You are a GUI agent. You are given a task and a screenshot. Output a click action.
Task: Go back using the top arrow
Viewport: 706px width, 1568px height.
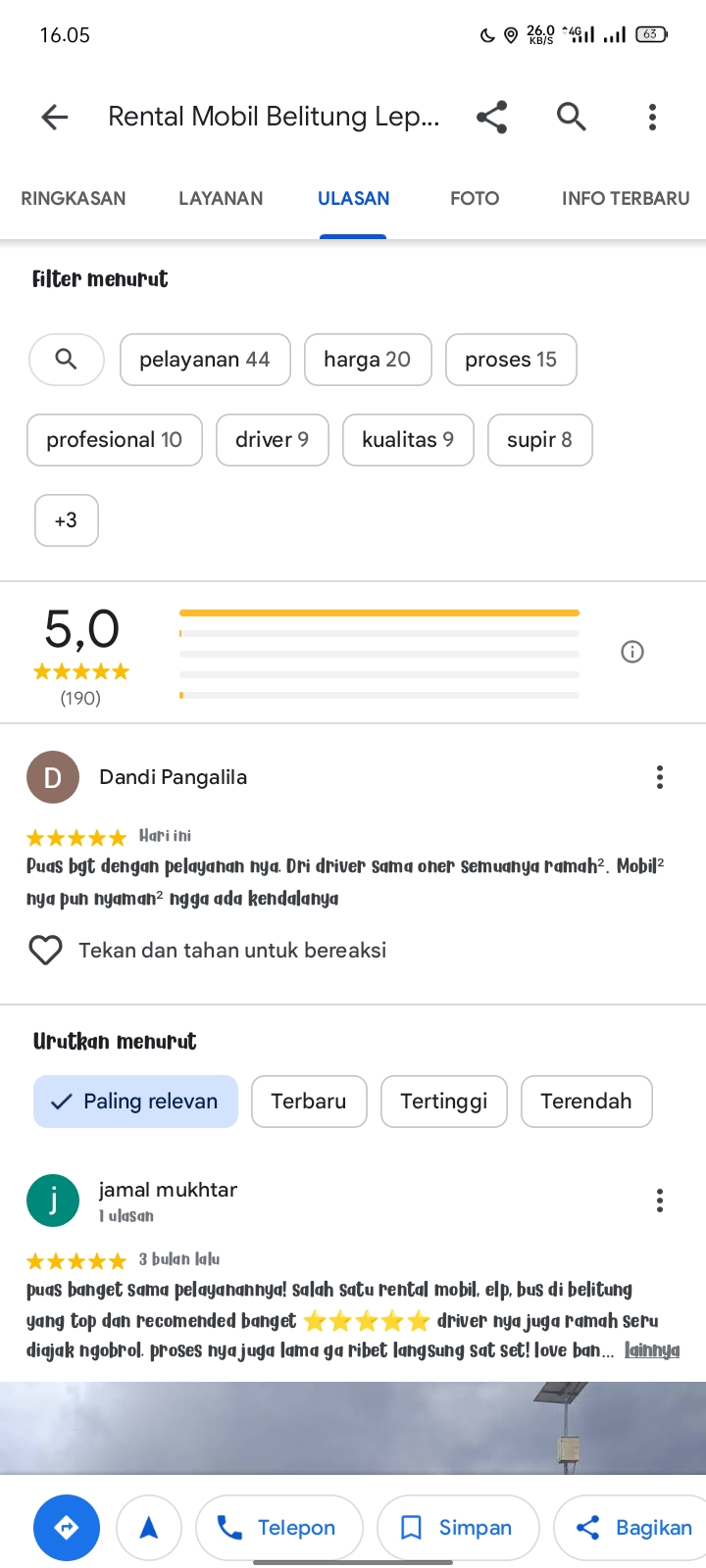pyautogui.click(x=55, y=118)
